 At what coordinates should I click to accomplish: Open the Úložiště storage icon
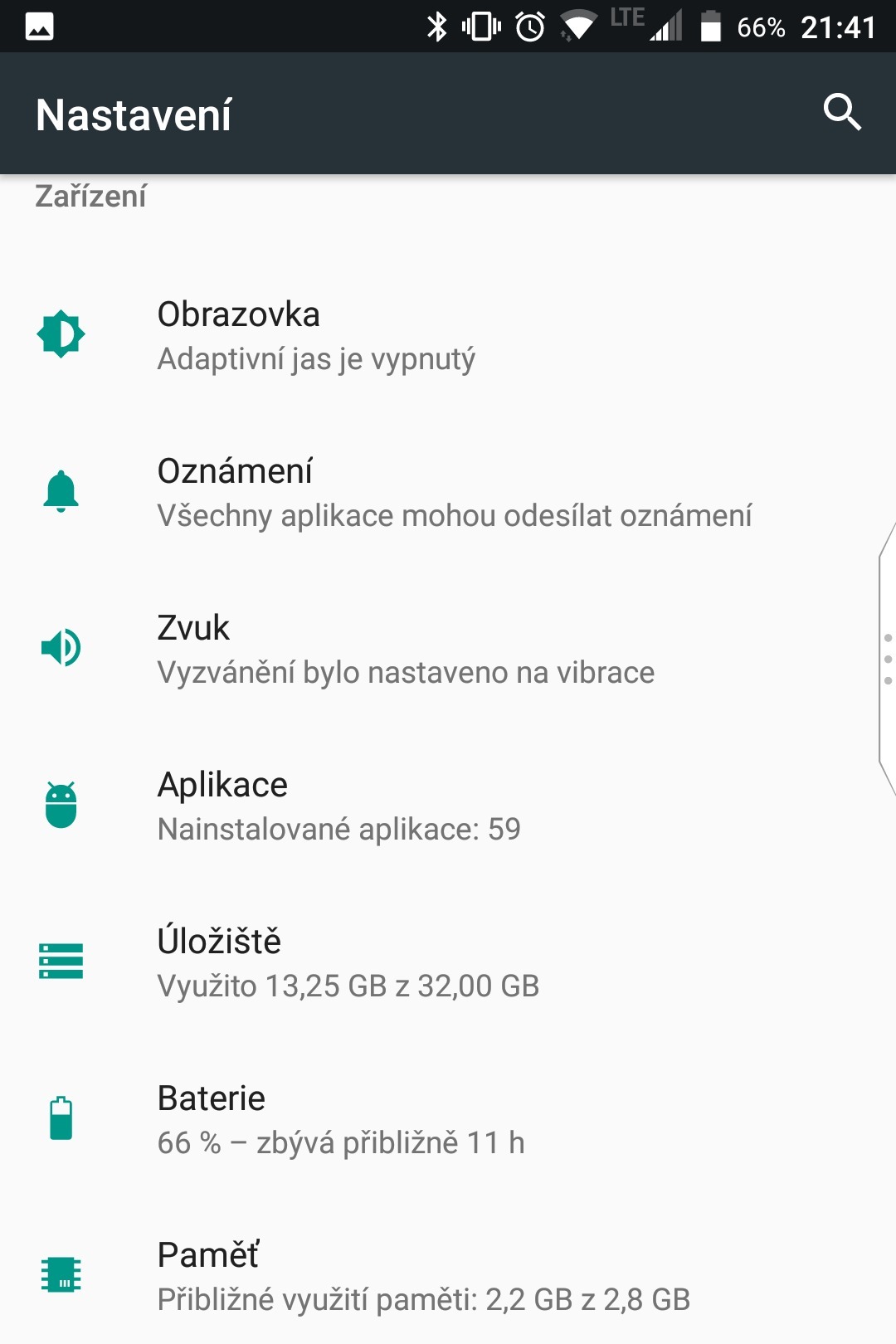pos(61,961)
